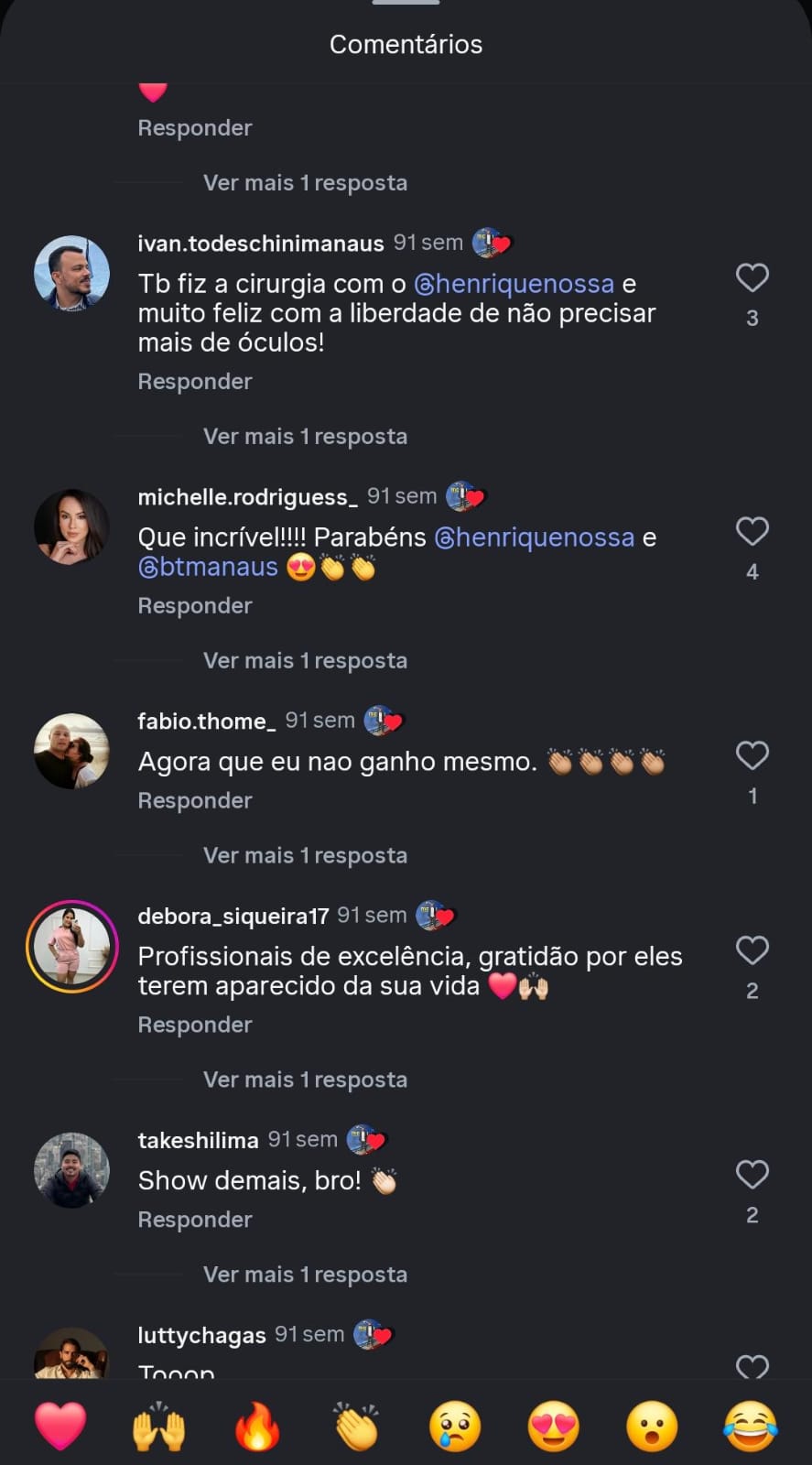Like fabio.thome_'s comment about winning

tap(752, 755)
